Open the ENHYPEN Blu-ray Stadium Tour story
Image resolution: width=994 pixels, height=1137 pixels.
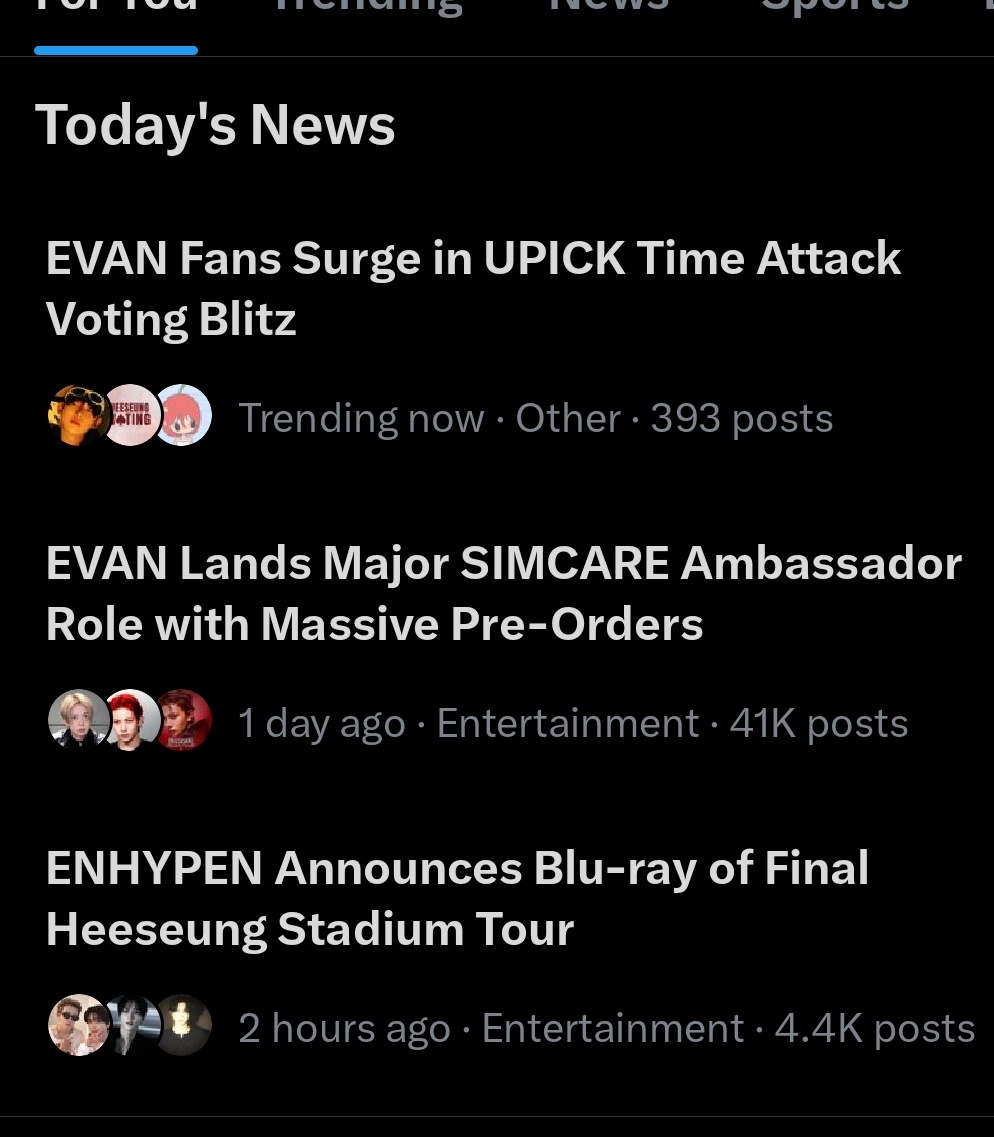click(457, 898)
